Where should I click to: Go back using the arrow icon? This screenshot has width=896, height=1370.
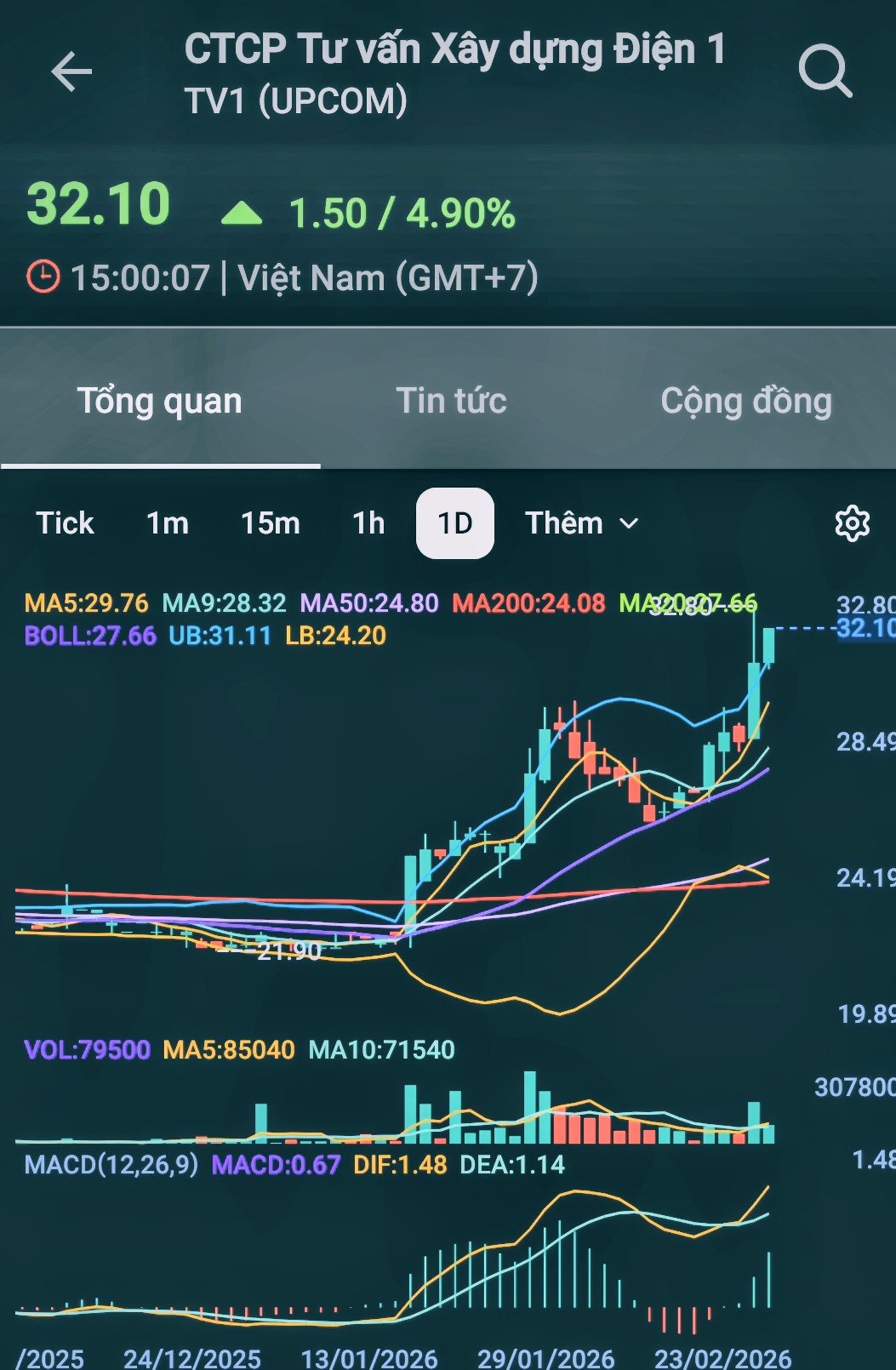point(71,71)
